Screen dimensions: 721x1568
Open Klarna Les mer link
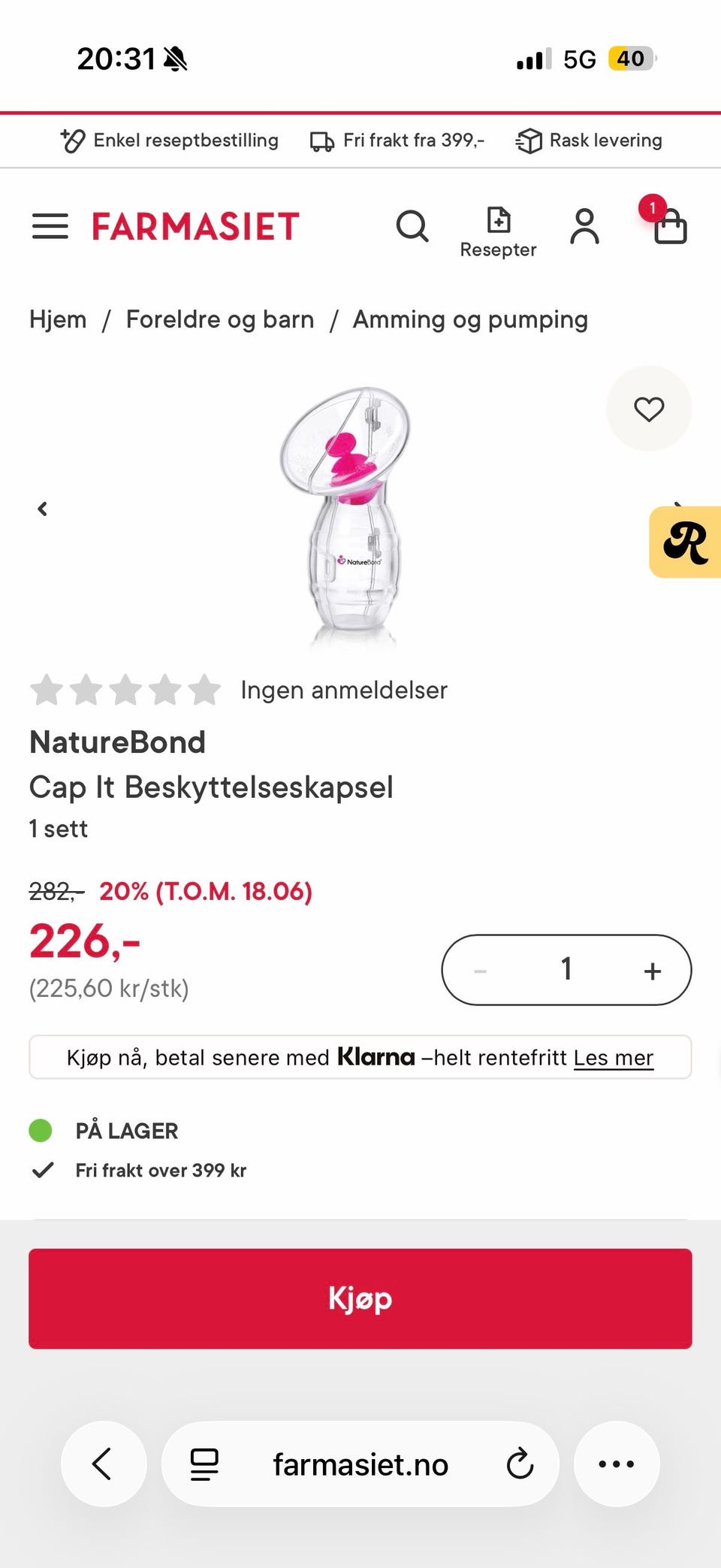[x=614, y=1058]
